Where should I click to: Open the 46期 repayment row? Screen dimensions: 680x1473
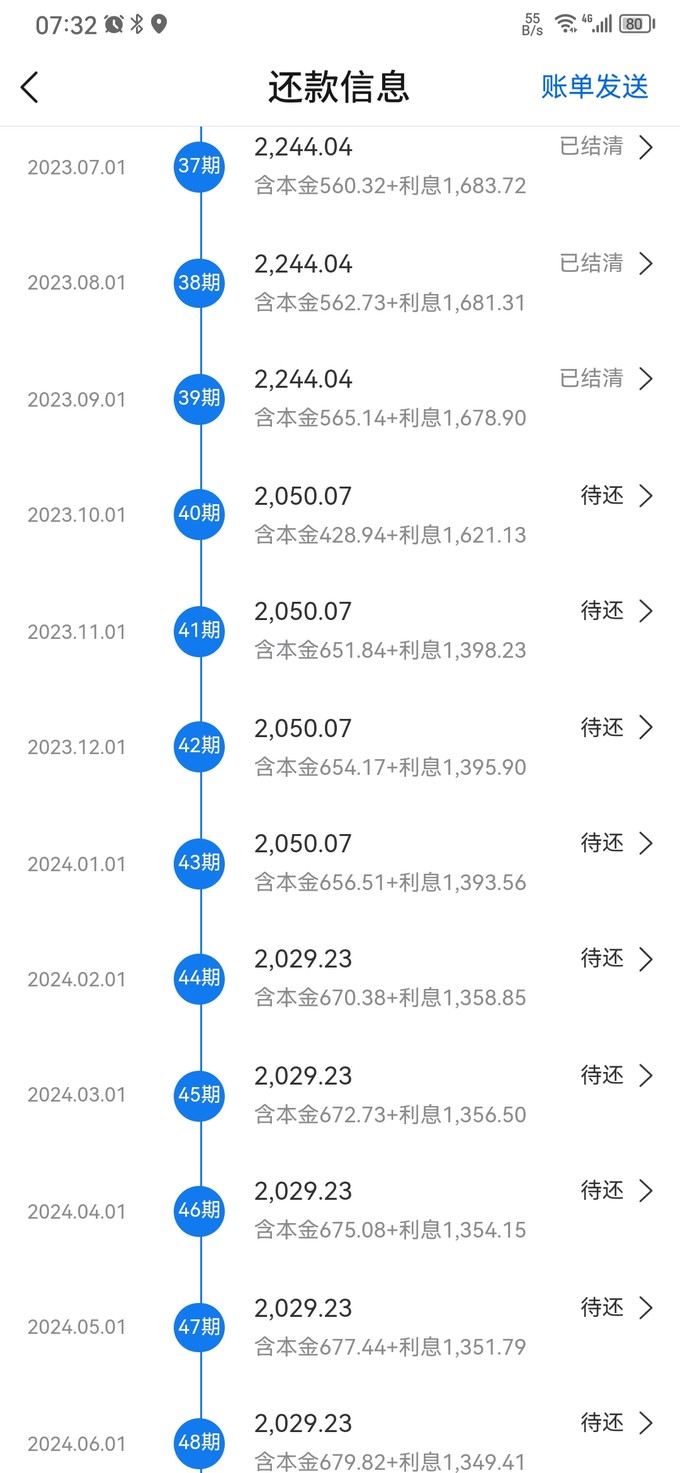pos(340,1211)
